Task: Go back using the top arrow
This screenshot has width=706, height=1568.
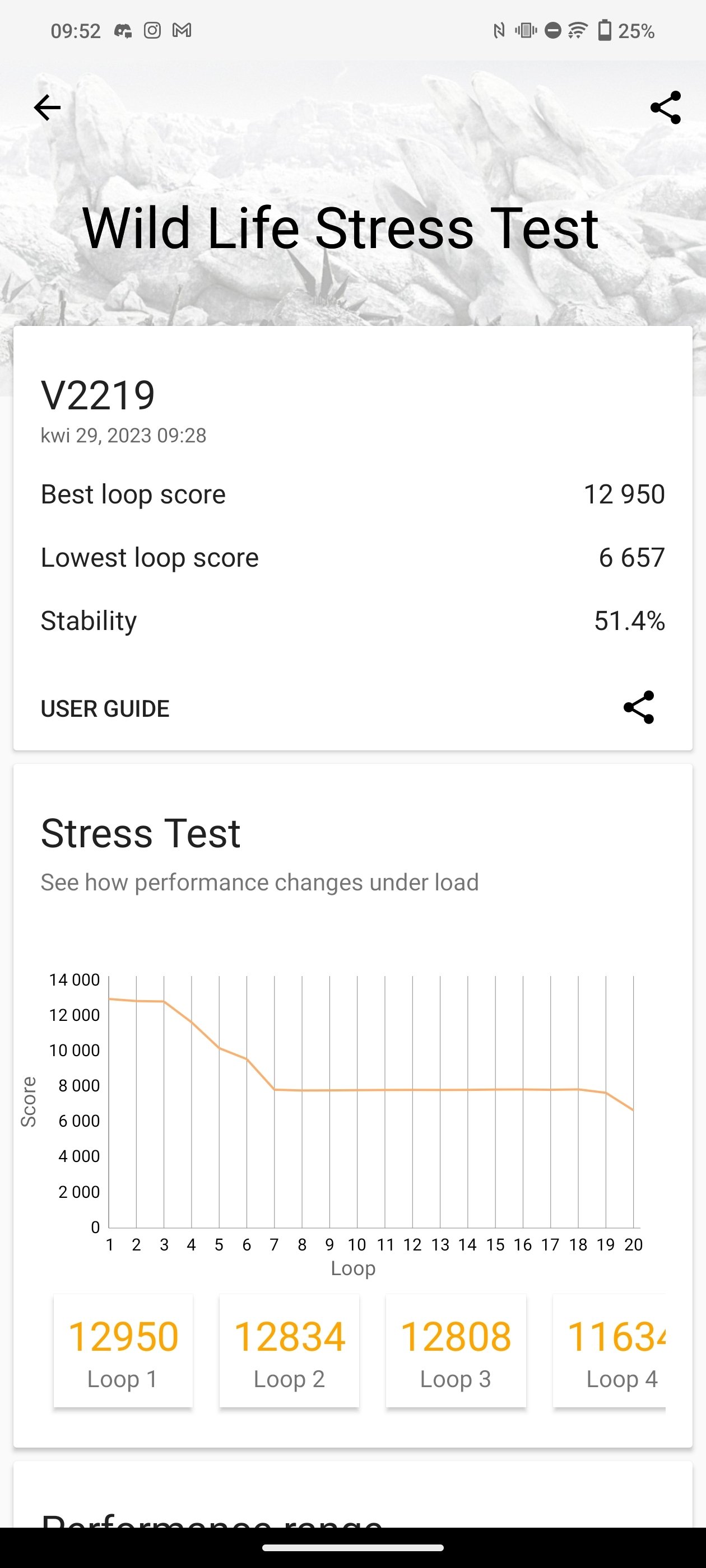Action: point(48,108)
